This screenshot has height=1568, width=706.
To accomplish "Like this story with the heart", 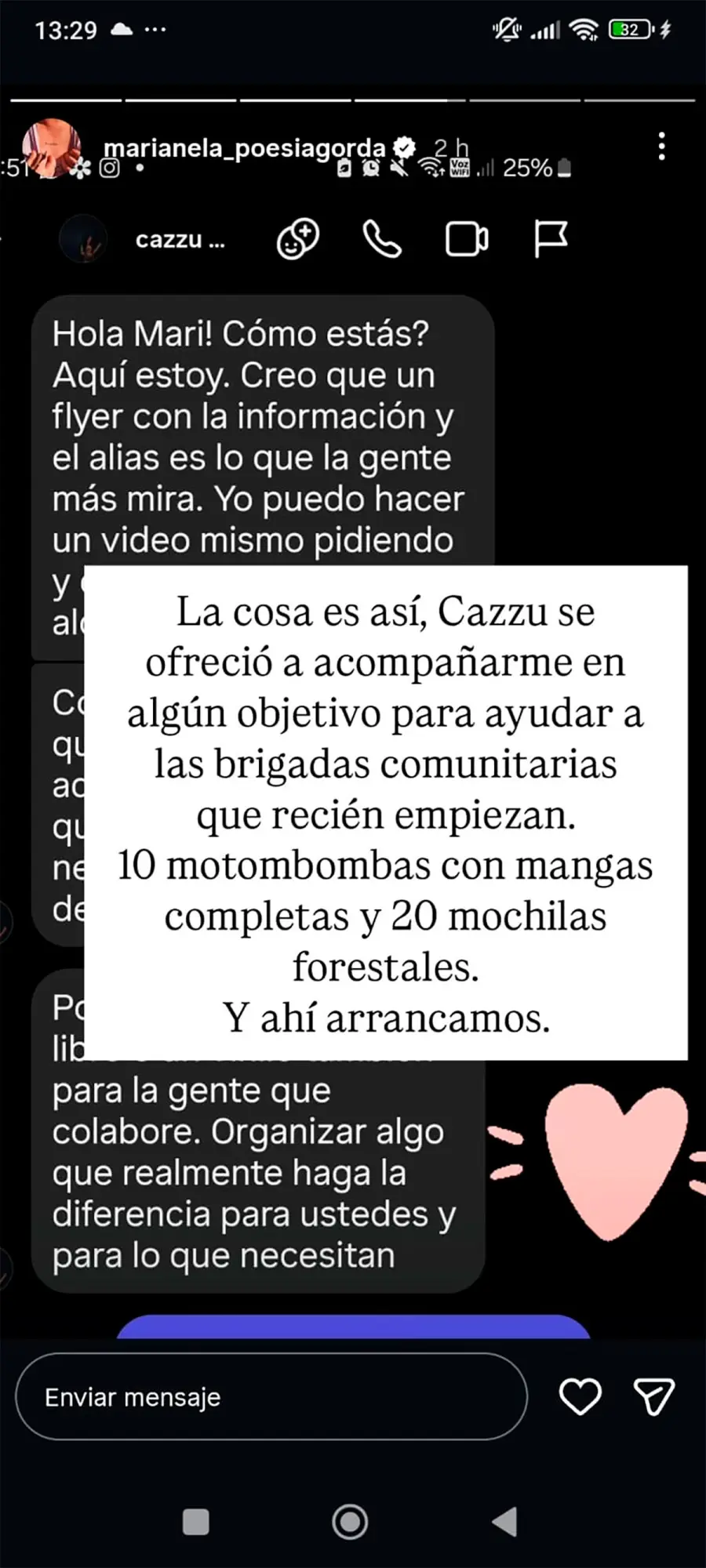I will (x=580, y=1396).
